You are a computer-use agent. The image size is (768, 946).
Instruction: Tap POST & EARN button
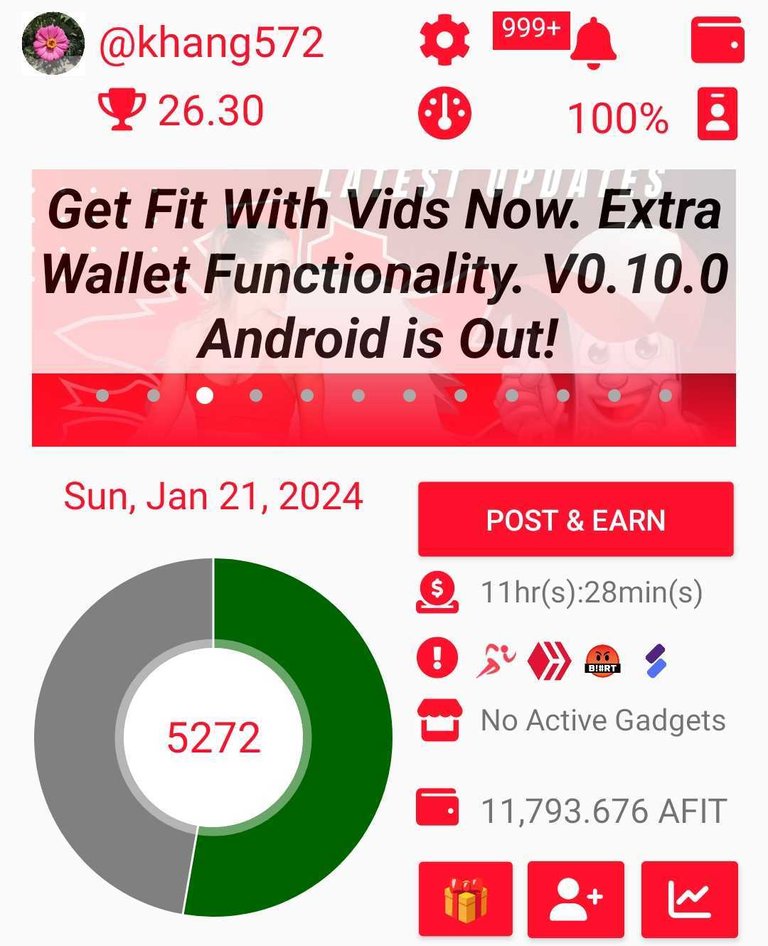tap(575, 520)
